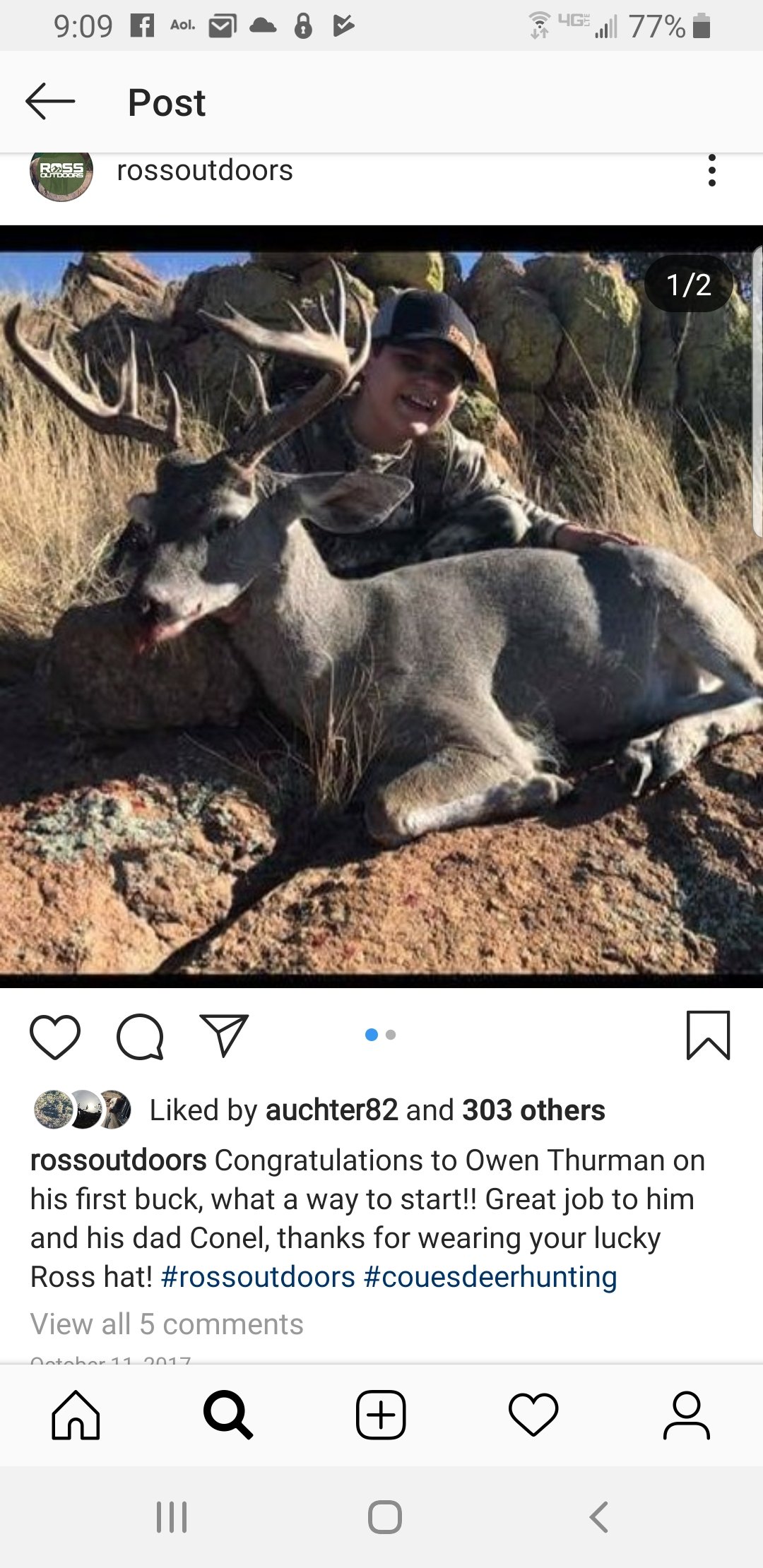
Task: Open the post's three-dot options menu
Action: point(711,170)
